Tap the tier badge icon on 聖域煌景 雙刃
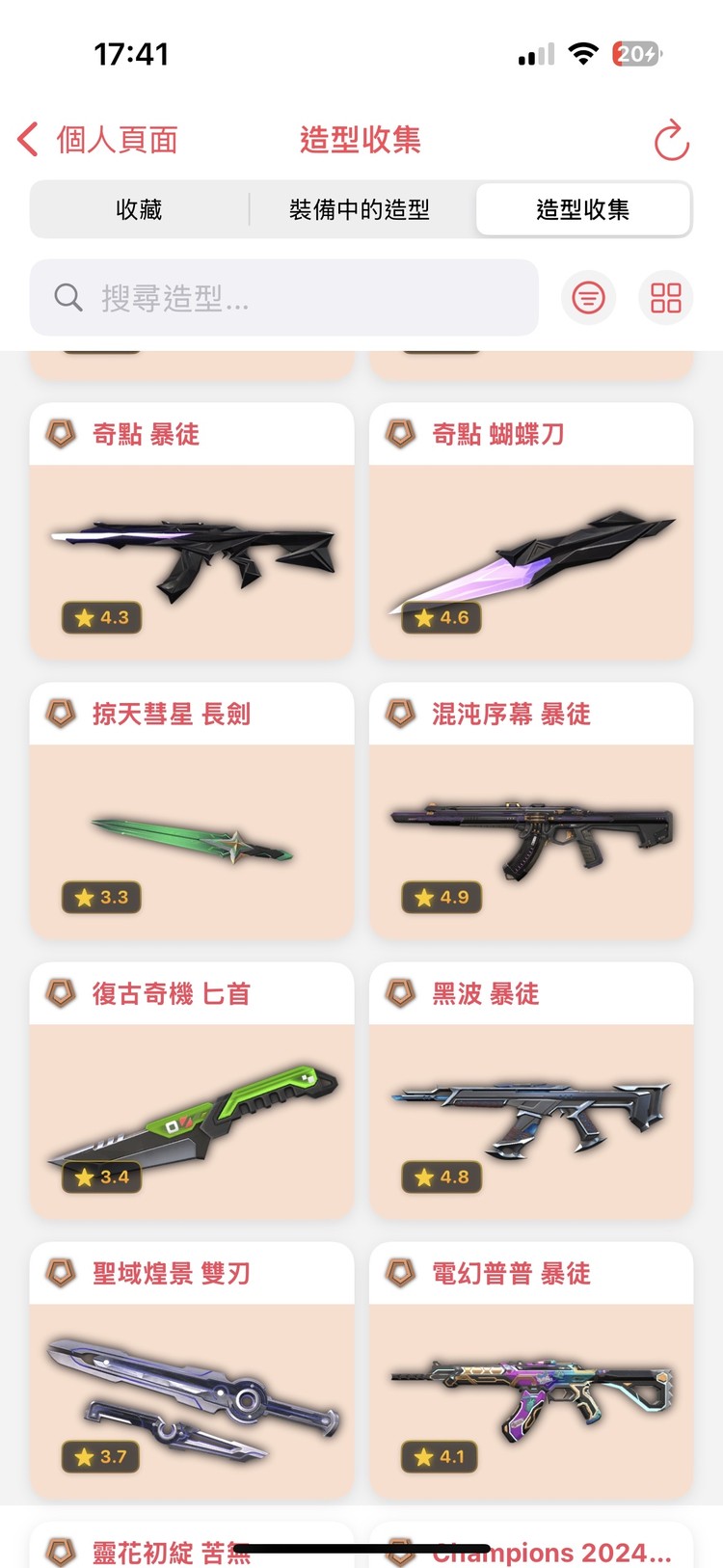 tap(63, 1272)
